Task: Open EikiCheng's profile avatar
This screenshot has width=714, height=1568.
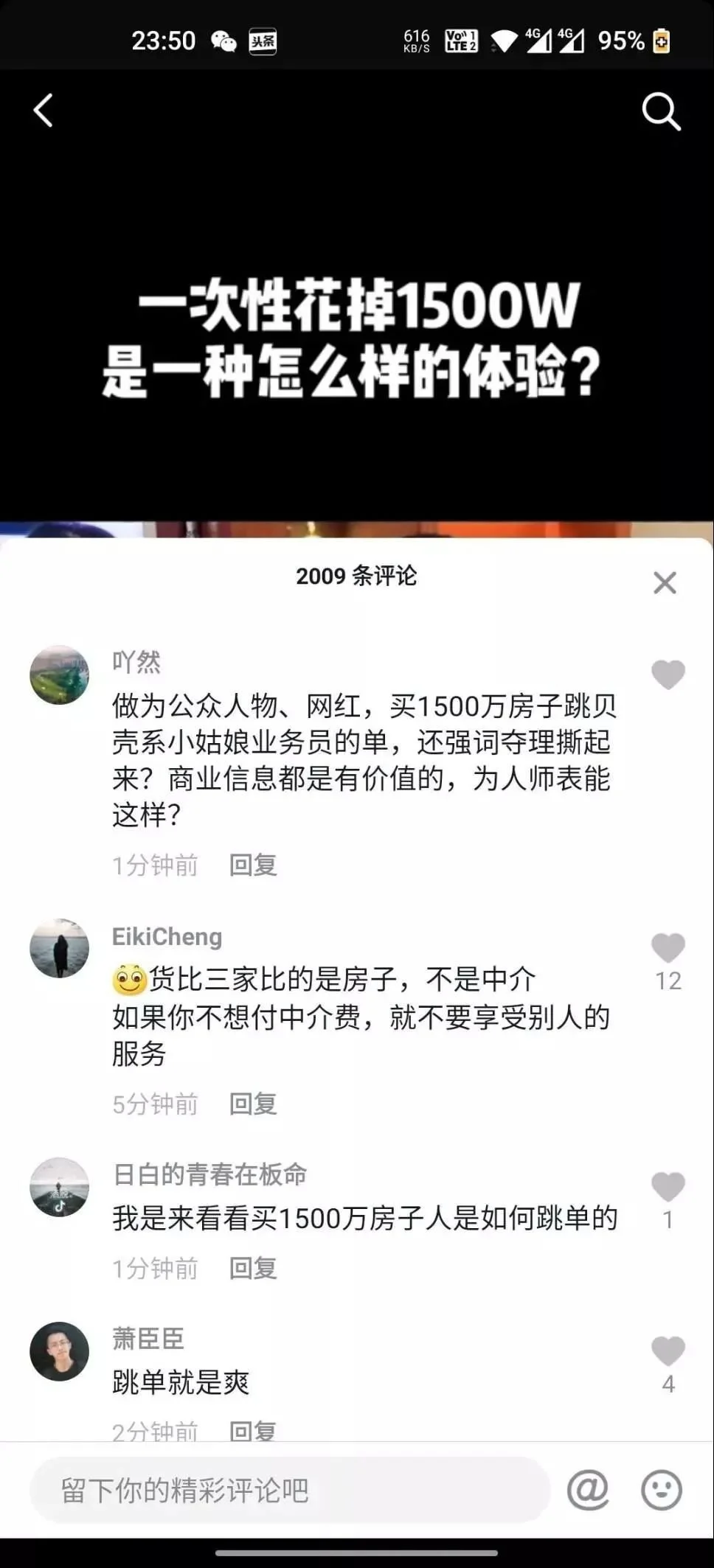Action: point(59,949)
